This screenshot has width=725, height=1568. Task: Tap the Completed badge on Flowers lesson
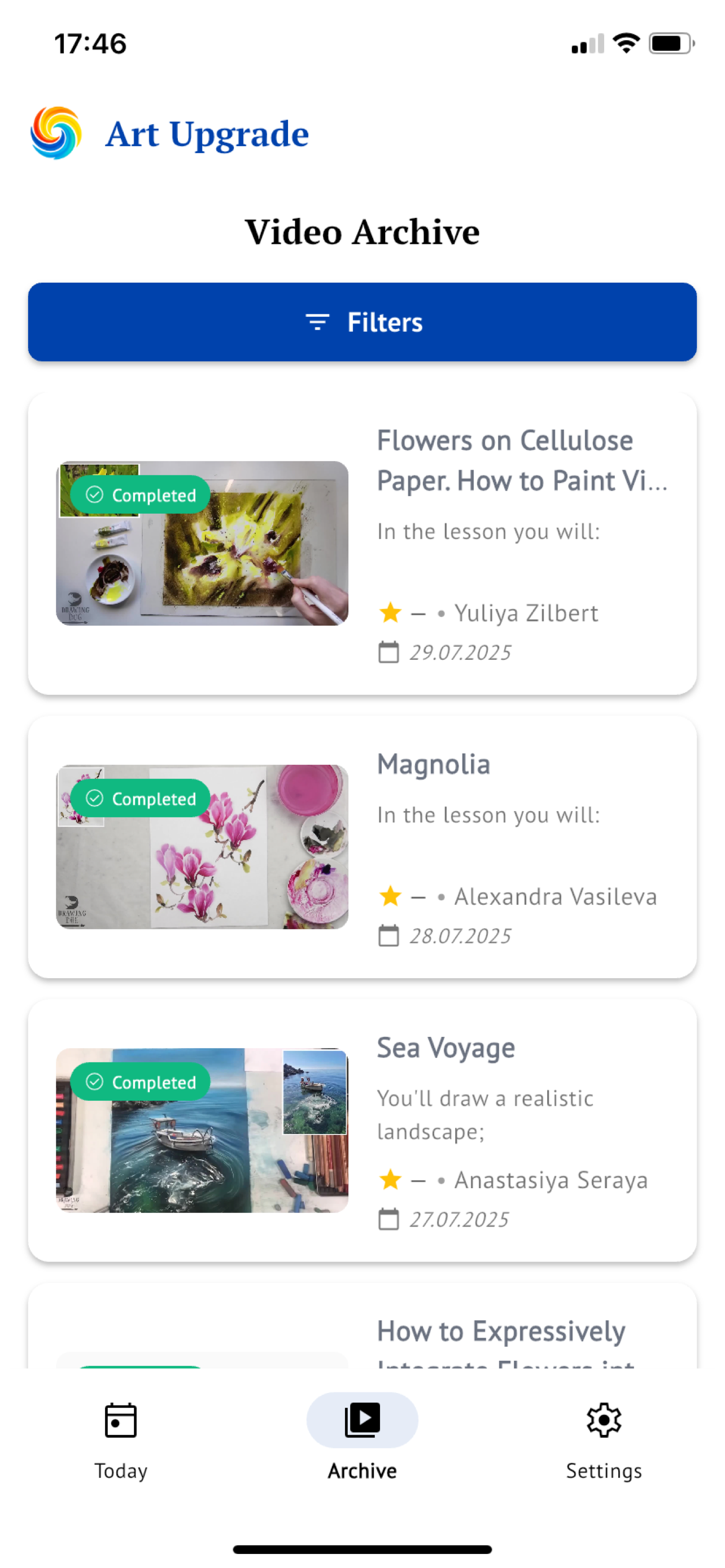[139, 495]
